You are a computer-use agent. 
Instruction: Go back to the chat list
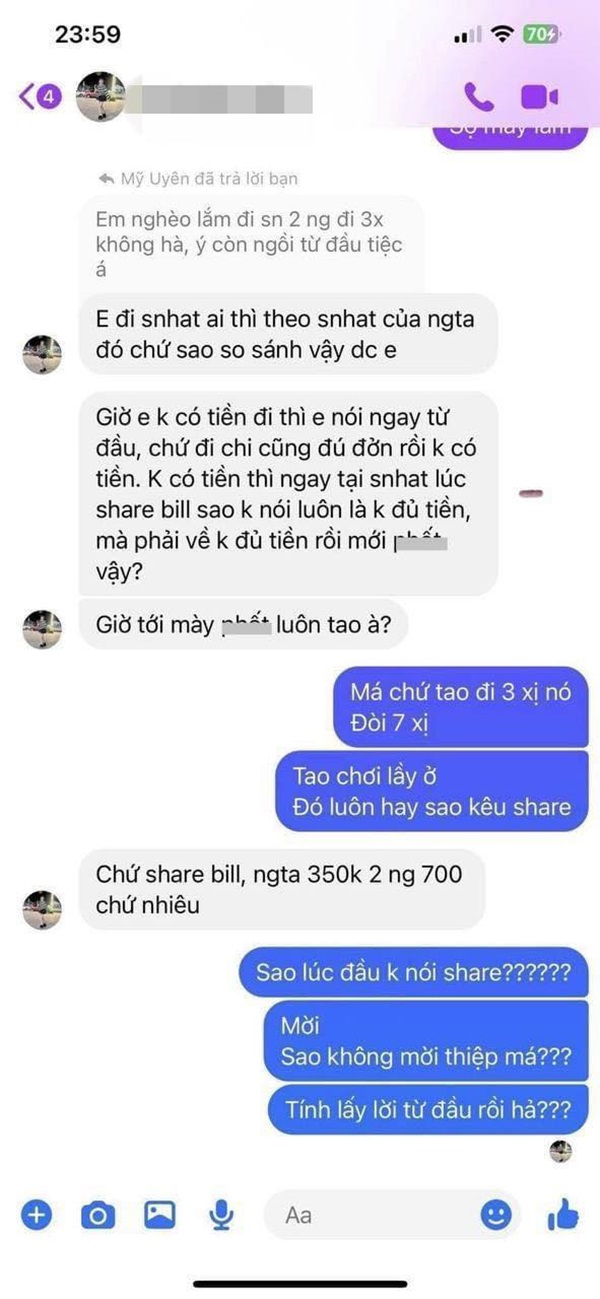(28, 97)
